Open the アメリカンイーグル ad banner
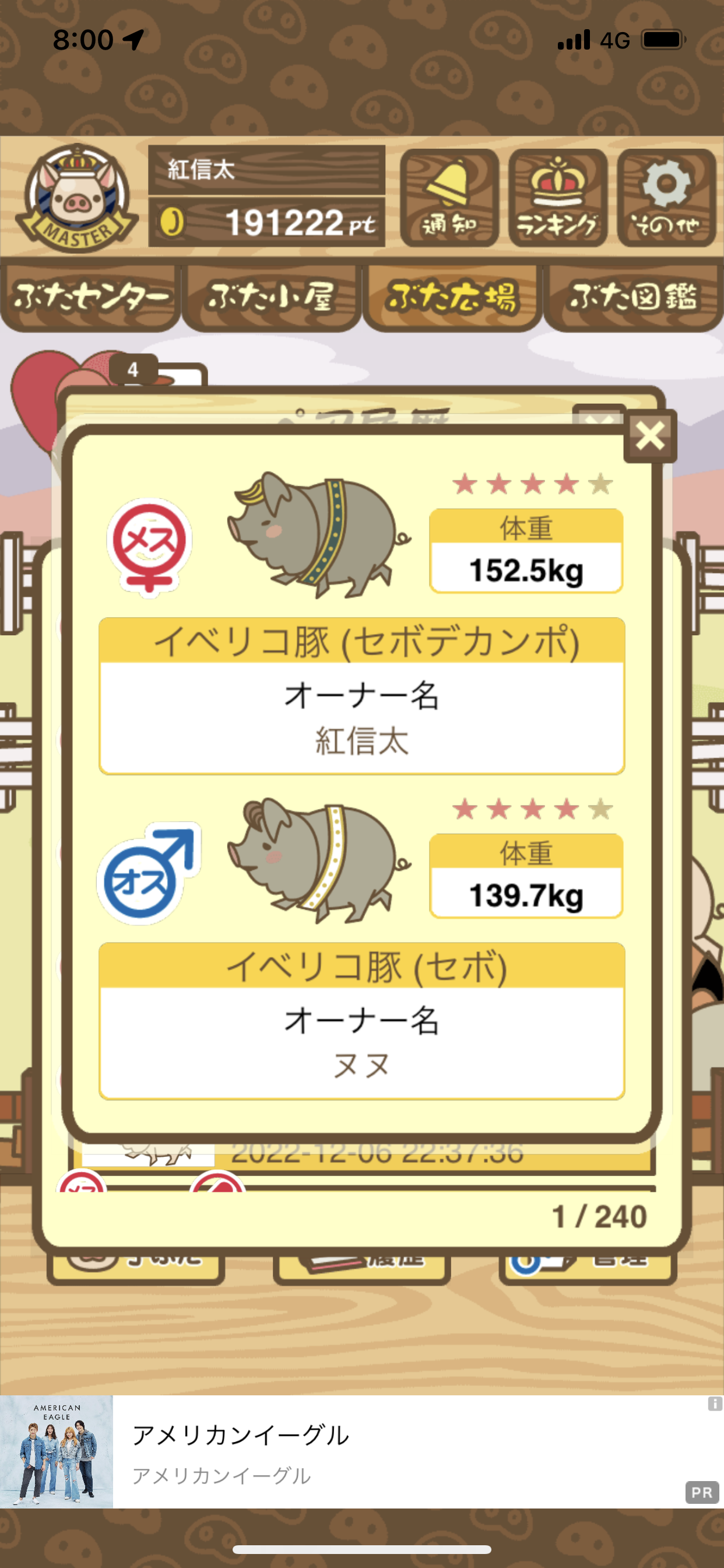 click(x=362, y=1451)
